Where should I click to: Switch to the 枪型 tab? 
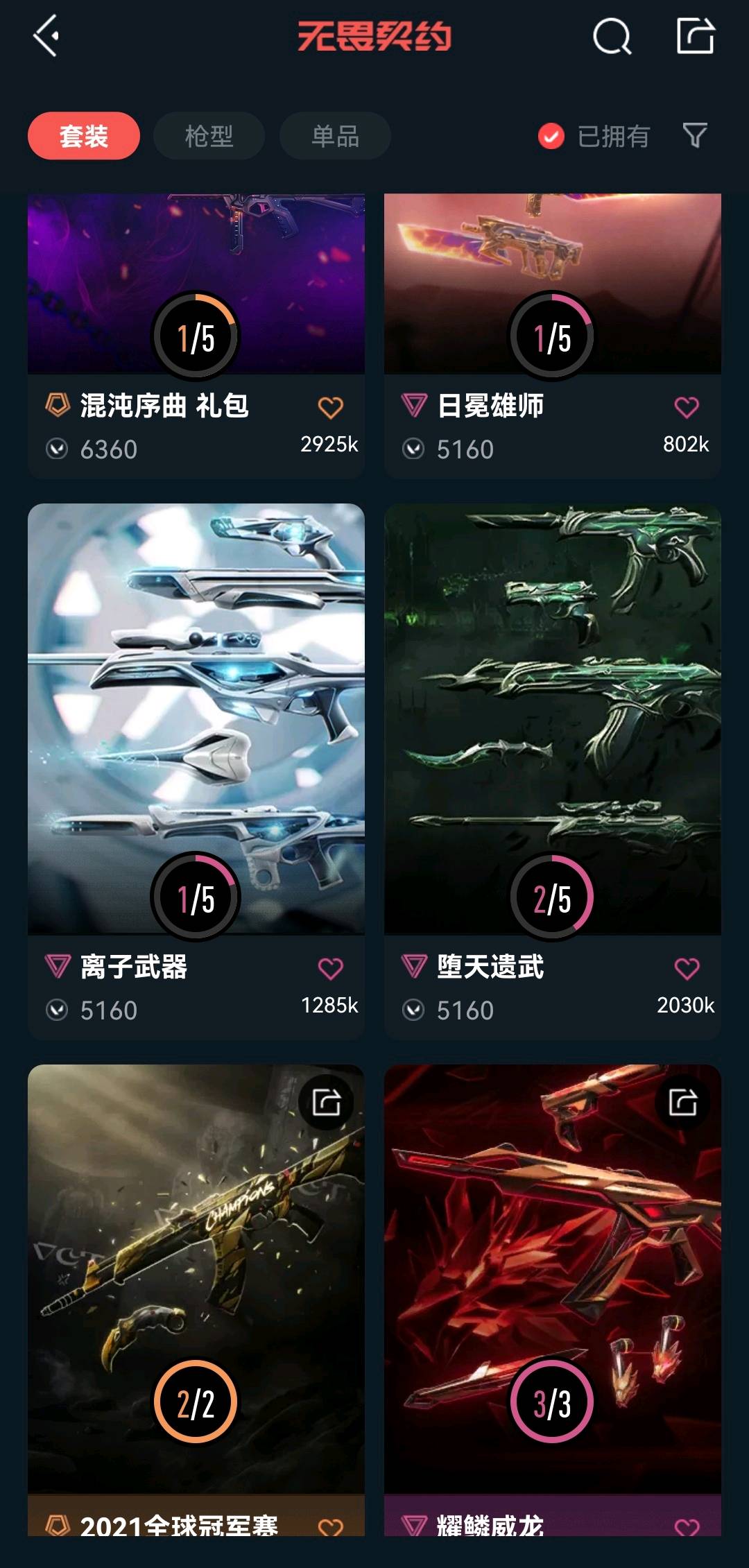(x=209, y=136)
